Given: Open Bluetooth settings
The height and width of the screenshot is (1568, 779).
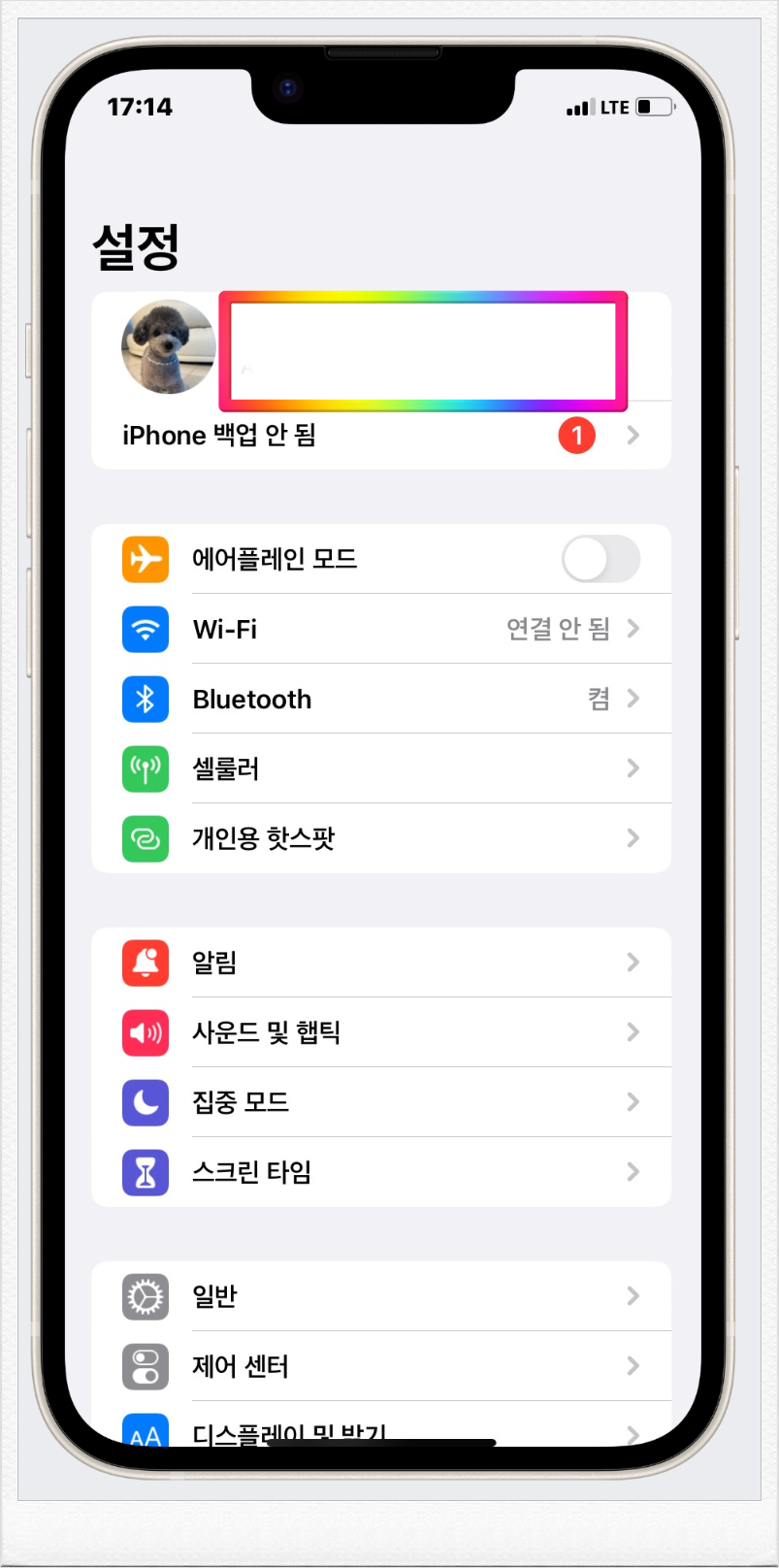Looking at the screenshot, I should 380,699.
